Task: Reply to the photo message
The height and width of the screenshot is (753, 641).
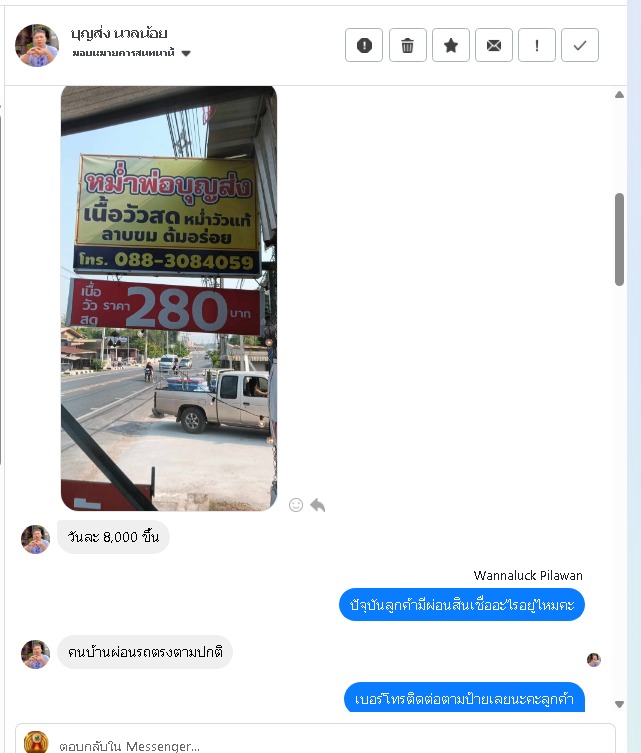Action: point(318,505)
